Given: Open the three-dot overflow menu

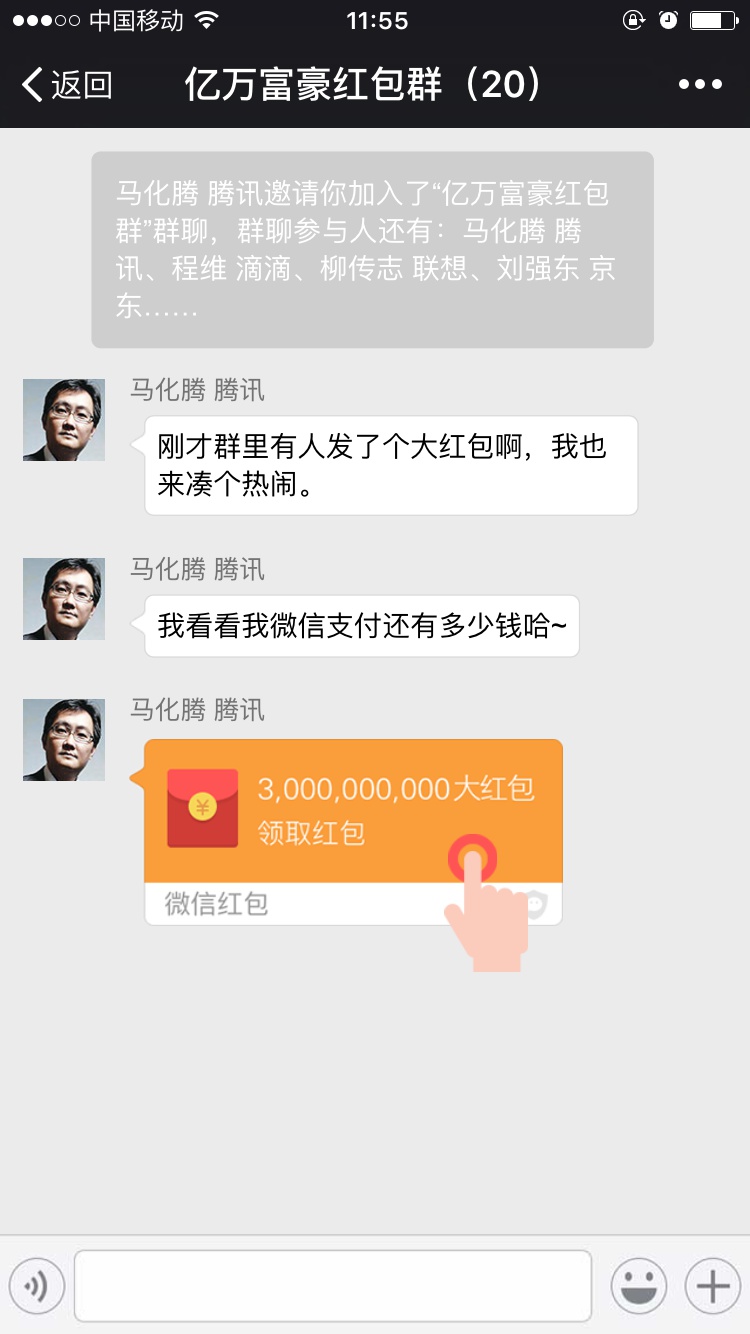Looking at the screenshot, I should coord(700,85).
